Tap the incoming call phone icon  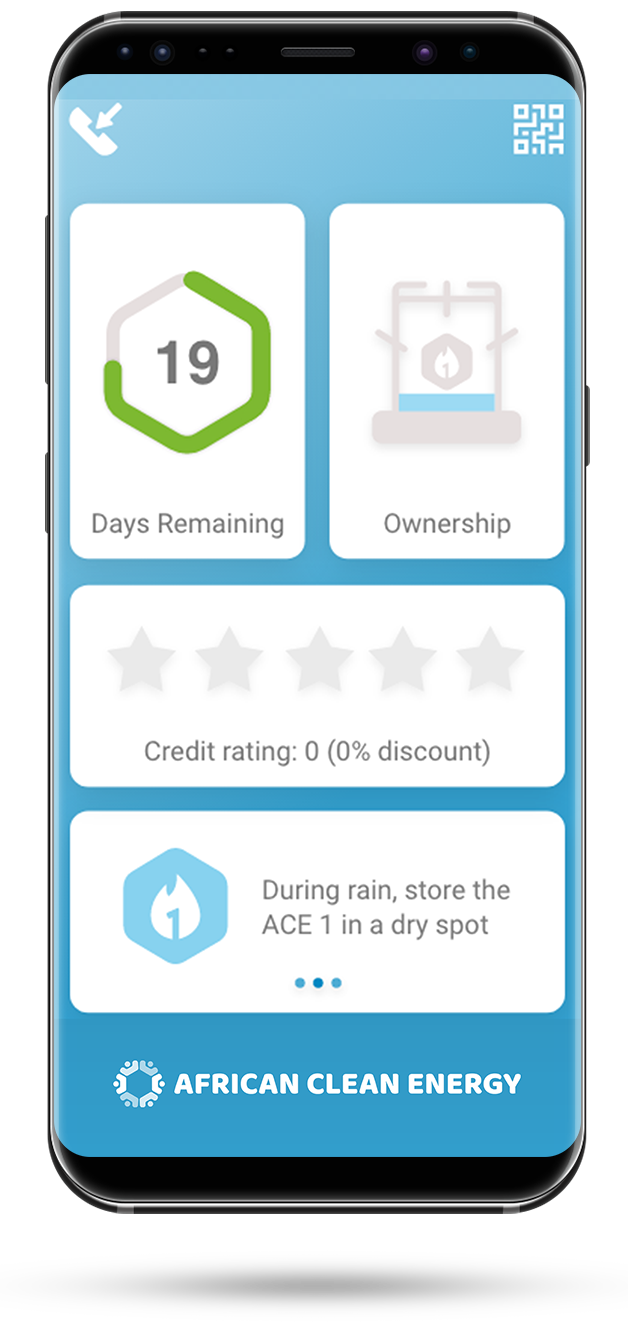tap(95, 129)
